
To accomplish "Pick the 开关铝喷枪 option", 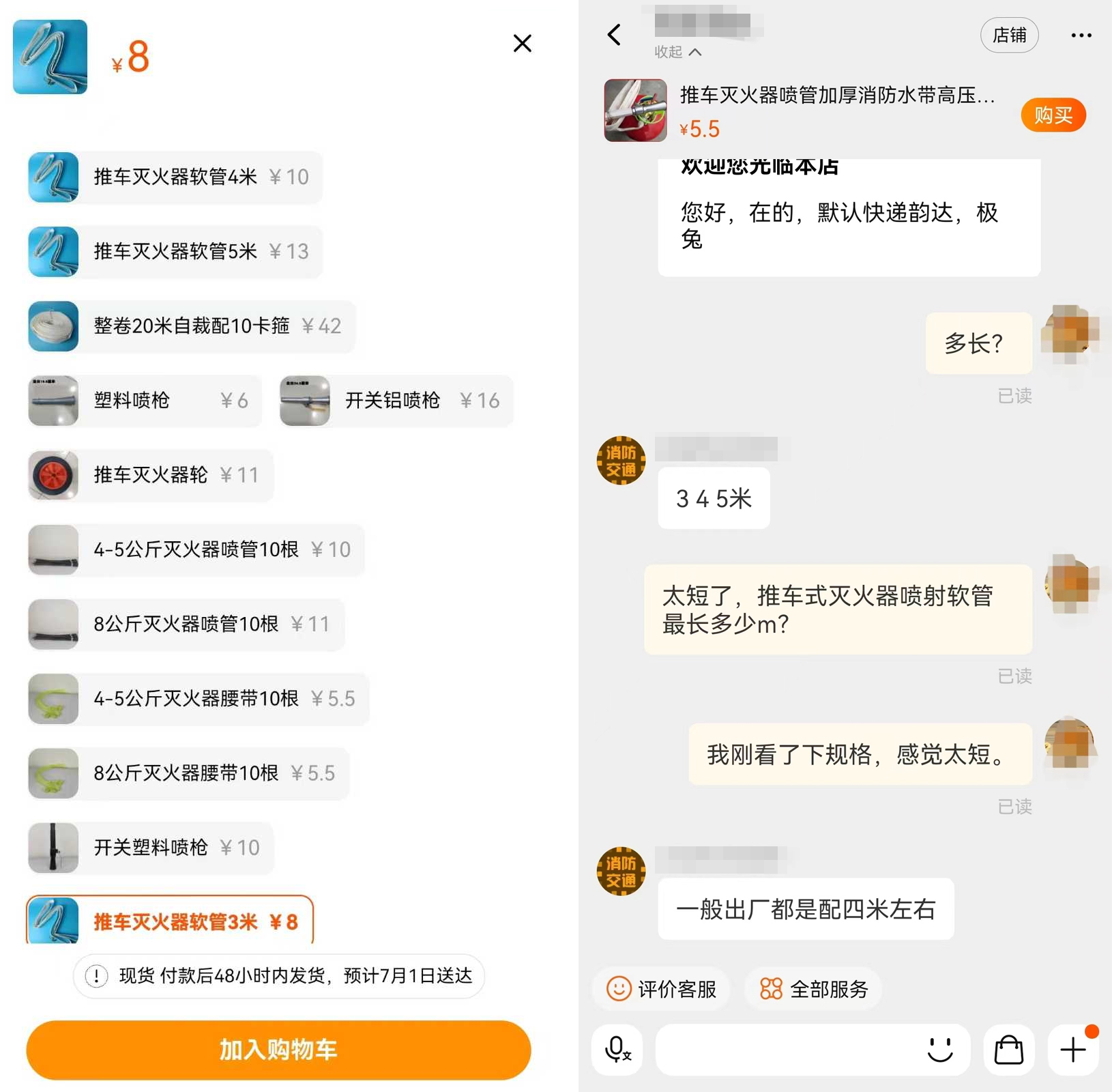I will coord(396,401).
